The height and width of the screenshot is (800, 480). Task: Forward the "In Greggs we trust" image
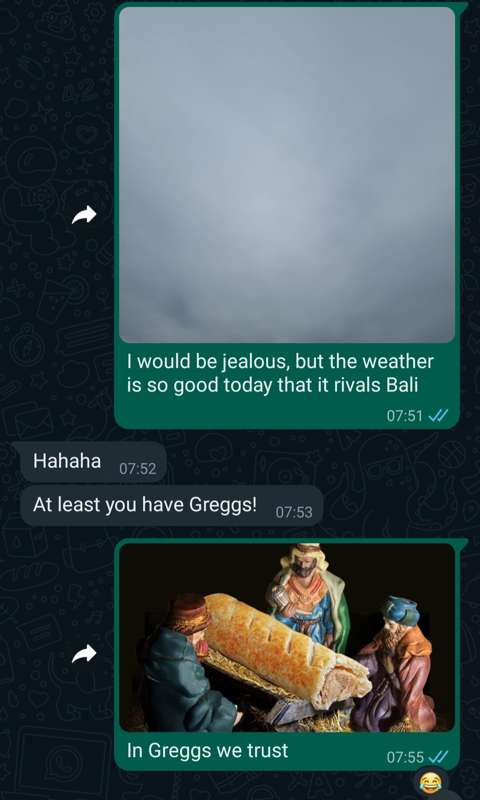click(x=84, y=654)
